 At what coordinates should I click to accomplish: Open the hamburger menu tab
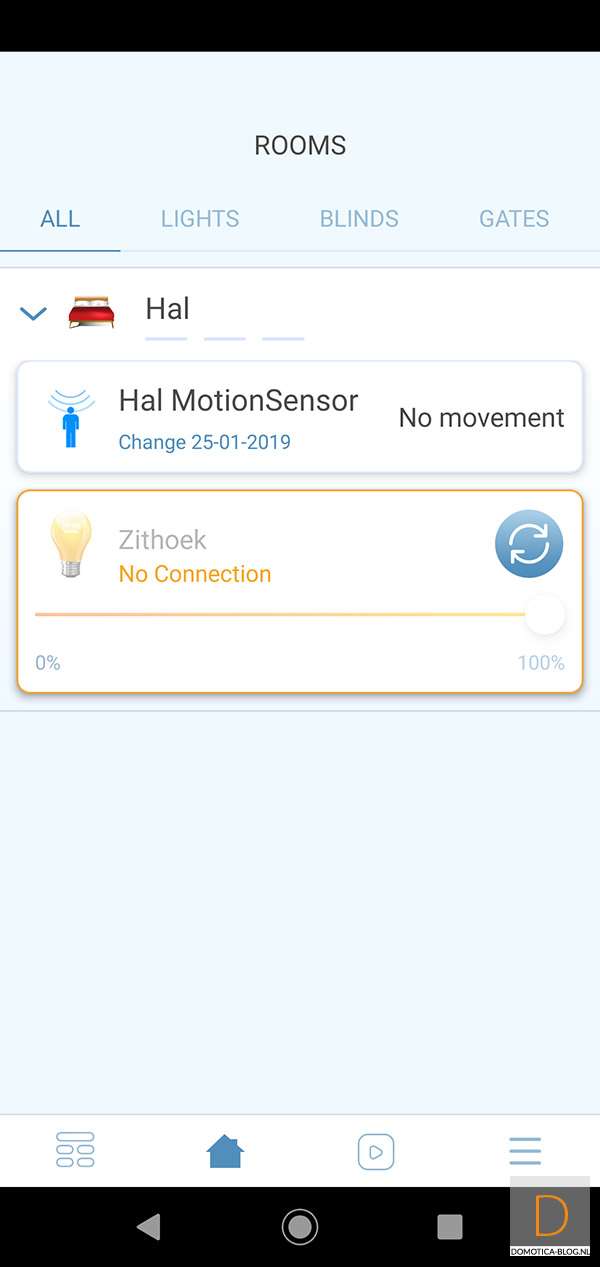525,1151
